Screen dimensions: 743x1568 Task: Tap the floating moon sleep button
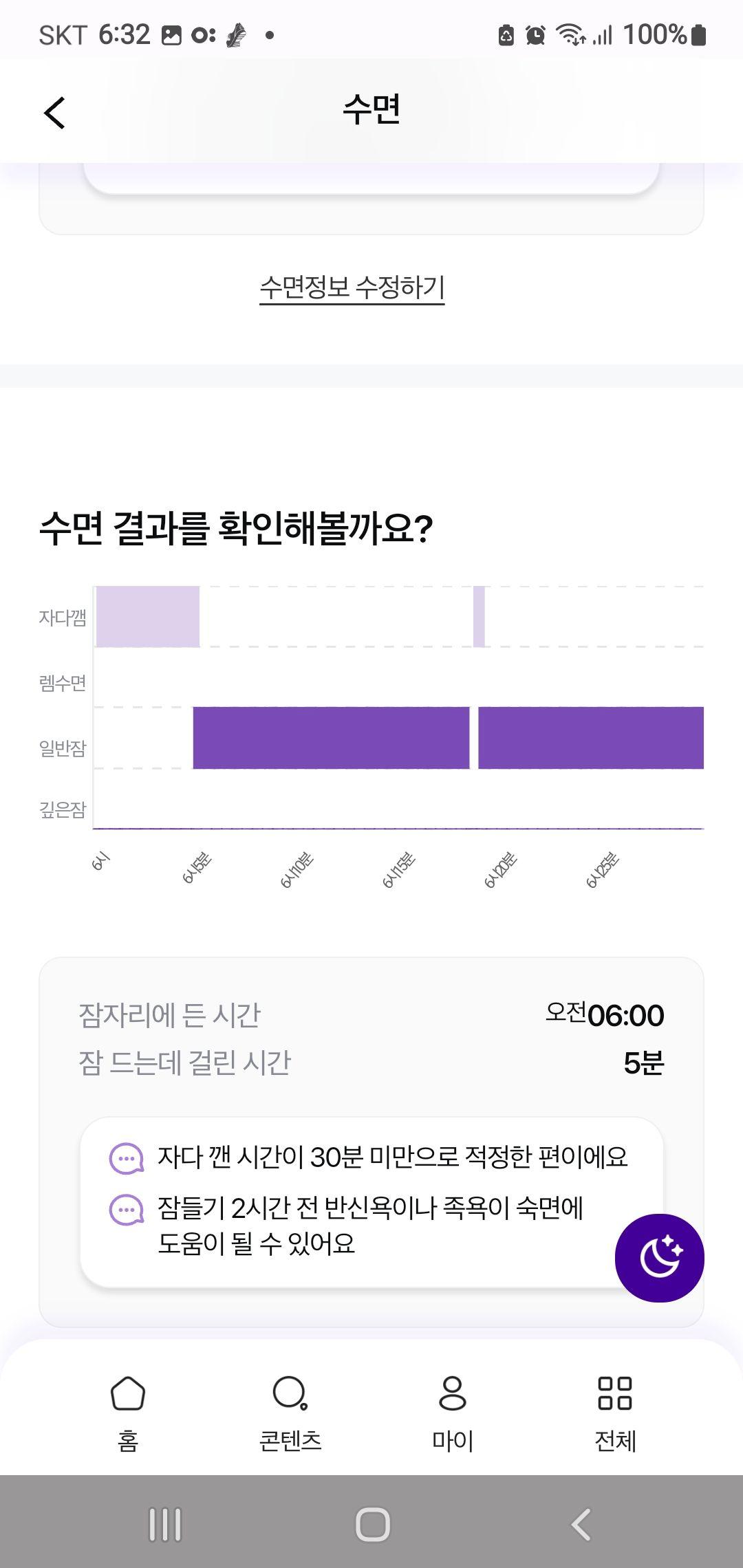[x=659, y=1257]
